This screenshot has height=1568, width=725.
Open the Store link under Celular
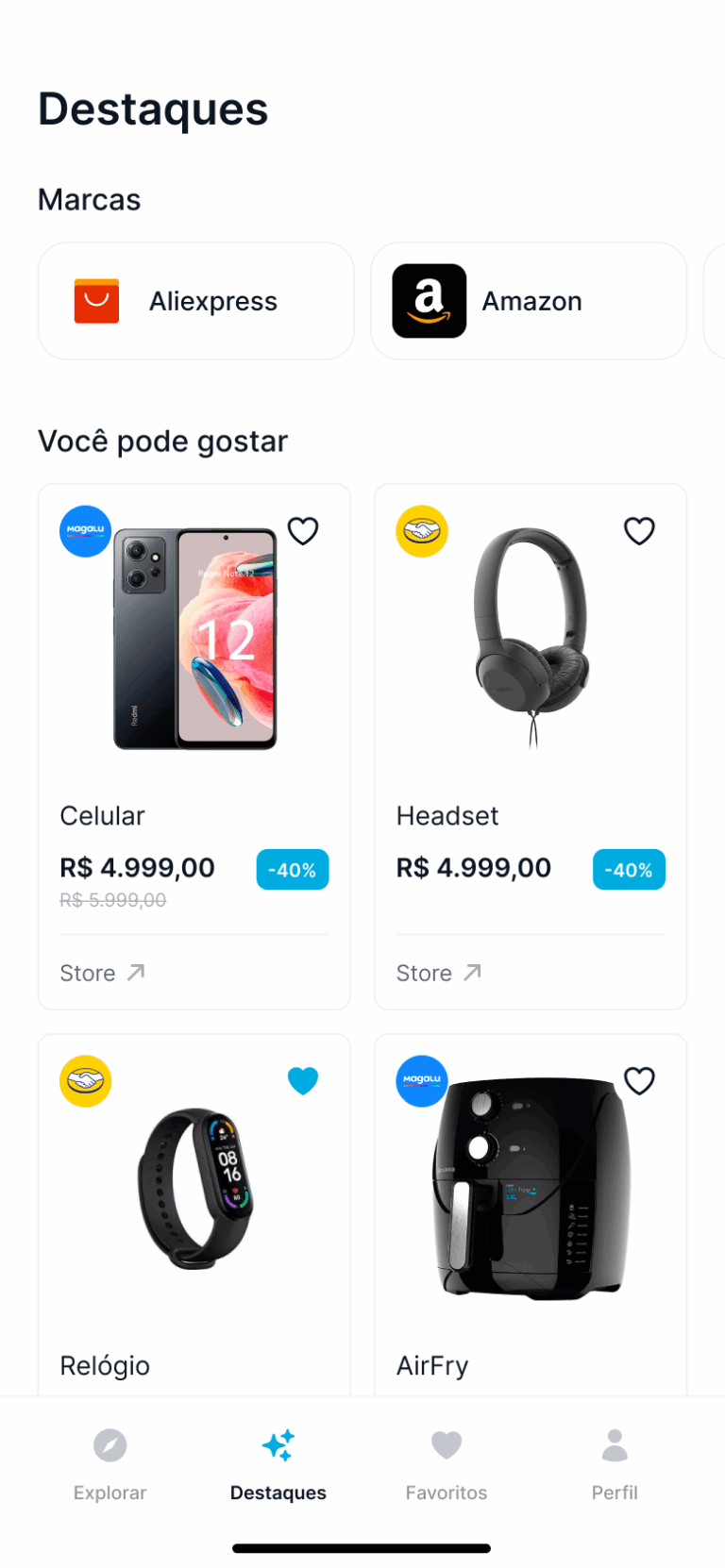[102, 973]
